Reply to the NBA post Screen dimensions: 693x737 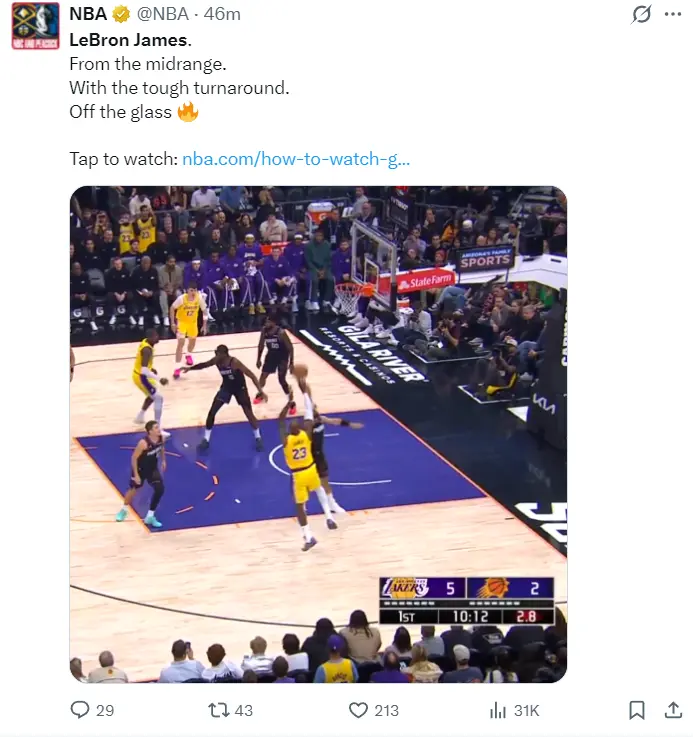pyautogui.click(x=81, y=710)
